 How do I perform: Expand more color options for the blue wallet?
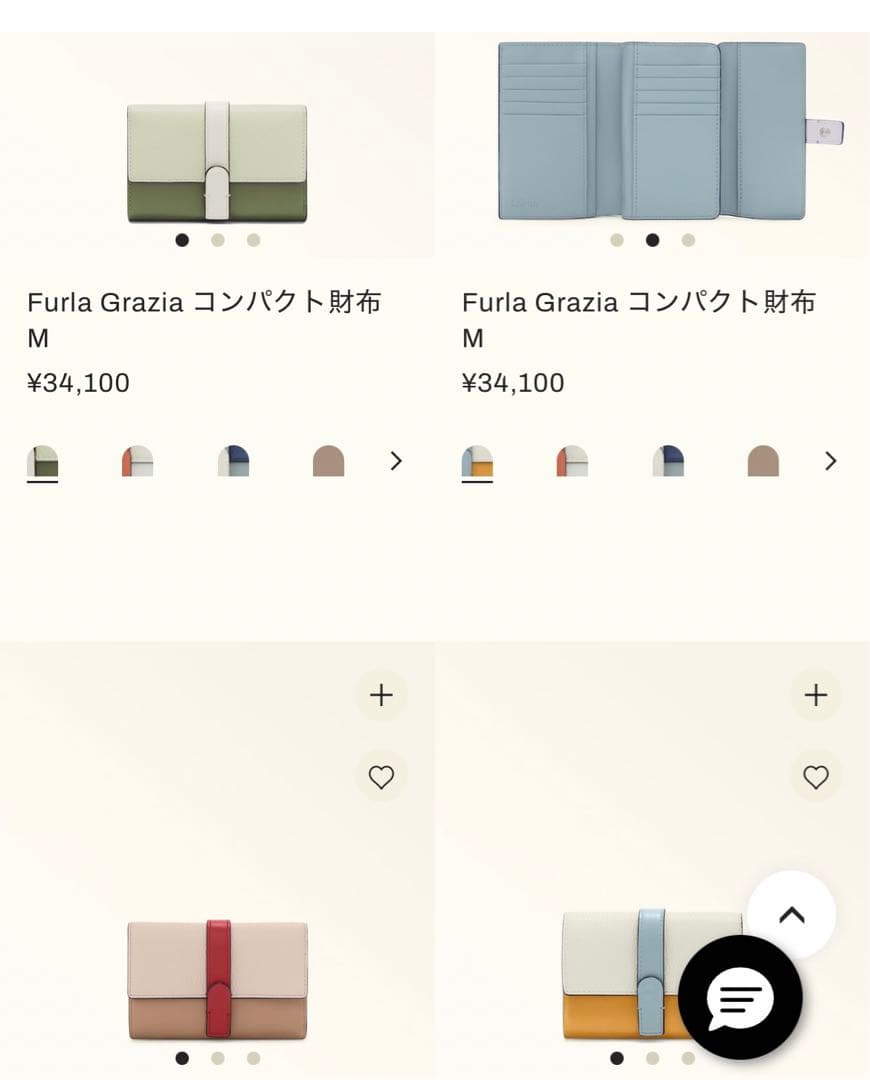(830, 461)
